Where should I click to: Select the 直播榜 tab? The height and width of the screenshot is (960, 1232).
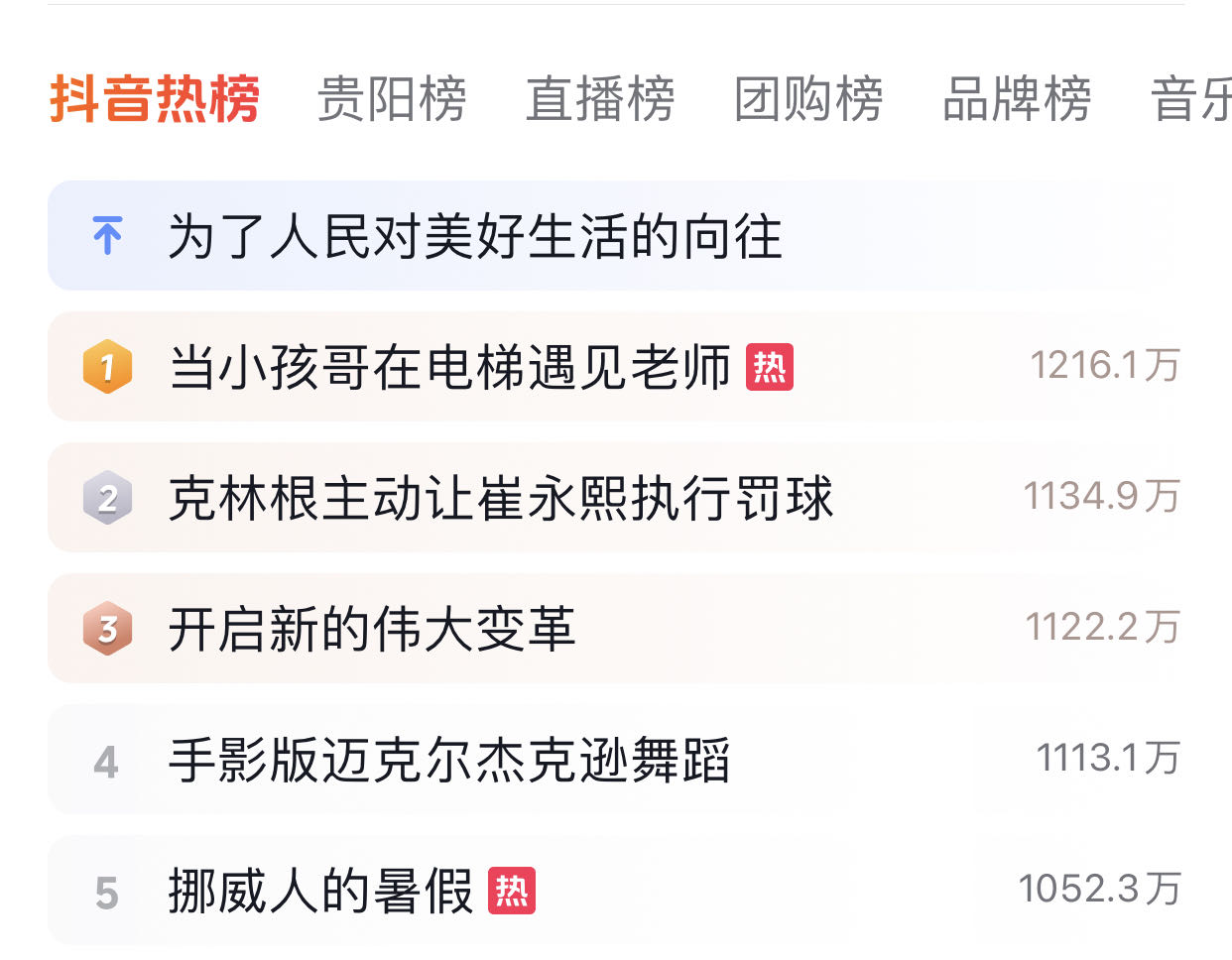600,99
